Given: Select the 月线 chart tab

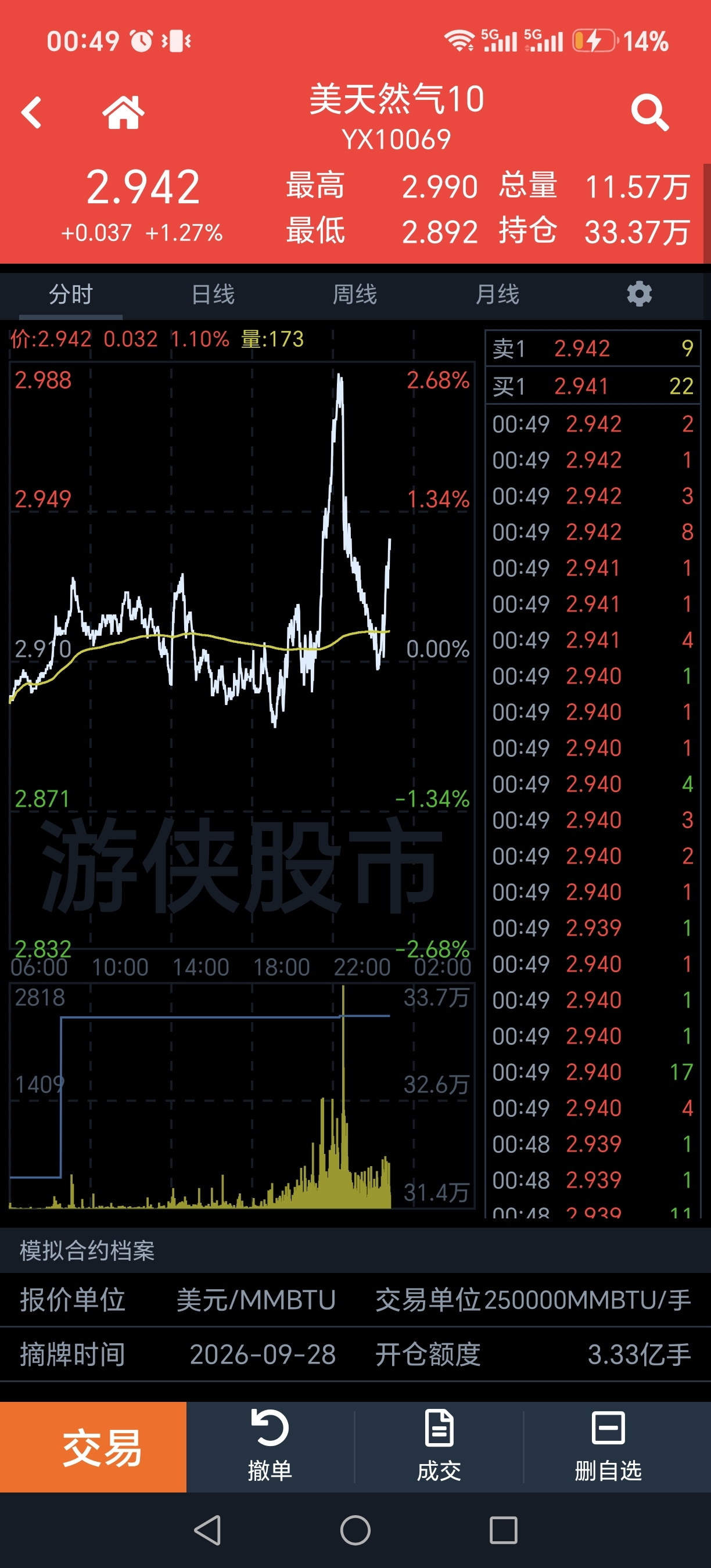Looking at the screenshot, I should (497, 294).
